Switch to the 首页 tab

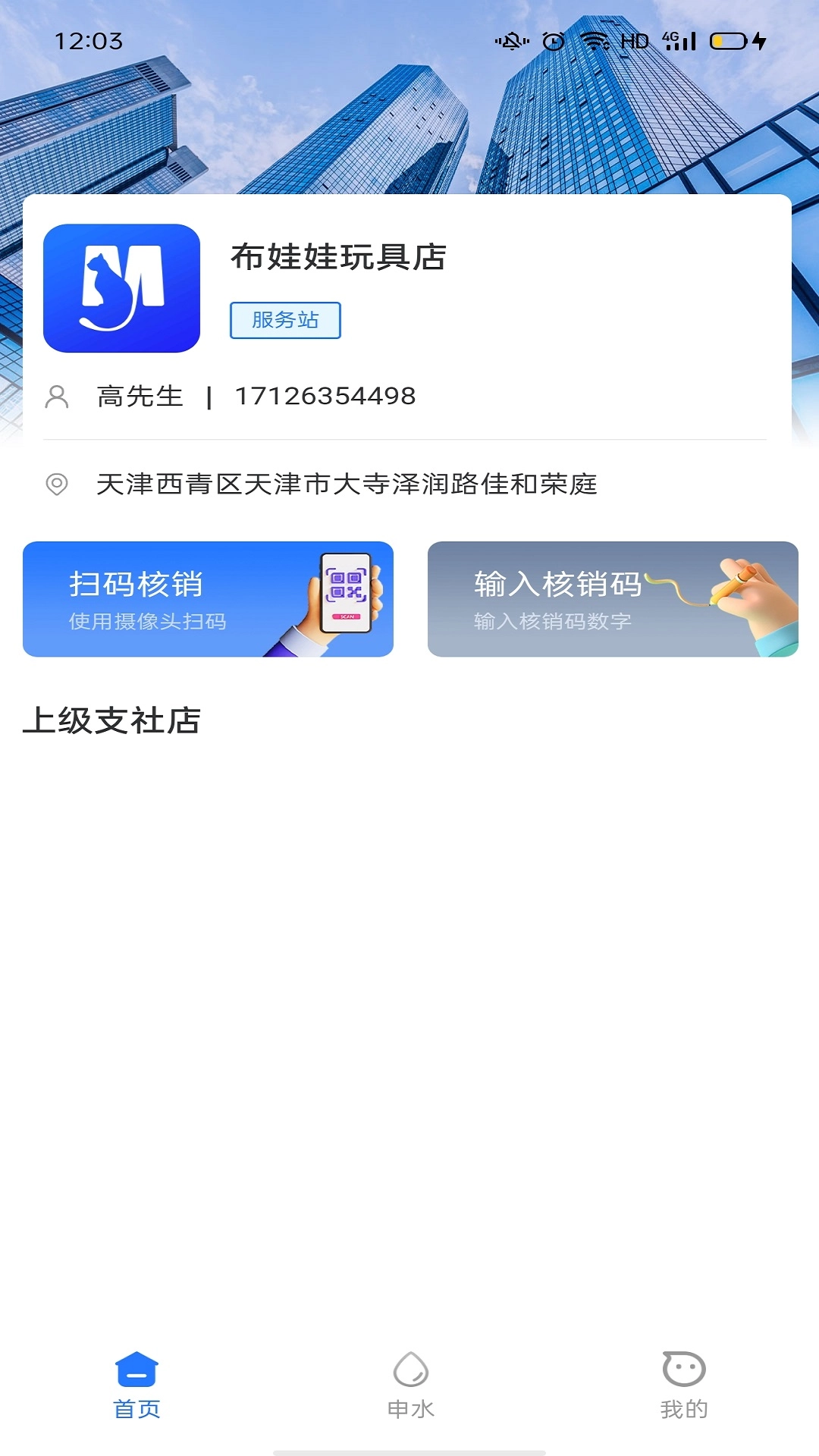(x=136, y=1399)
